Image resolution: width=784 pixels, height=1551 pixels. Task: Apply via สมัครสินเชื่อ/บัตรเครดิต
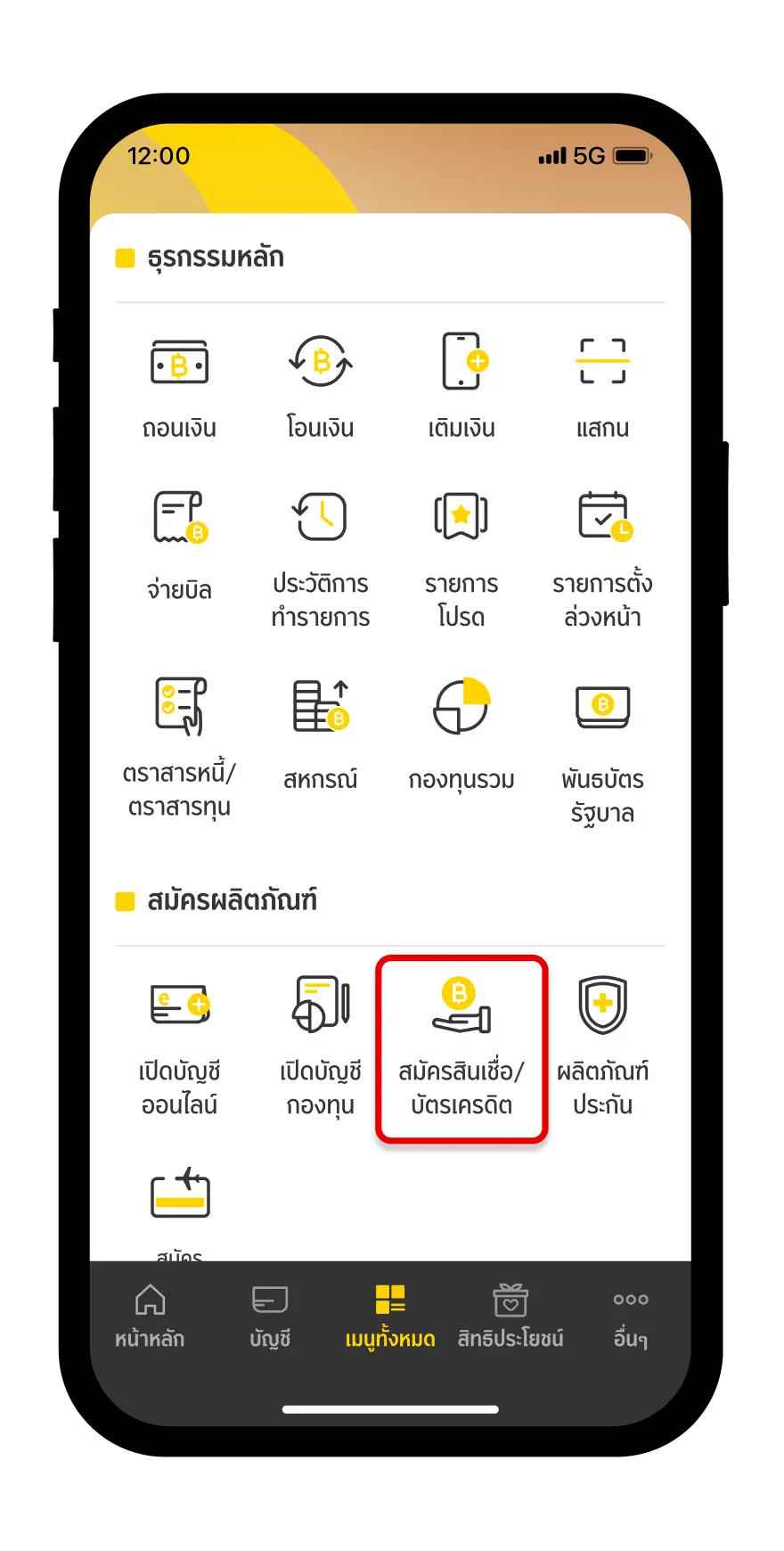(x=461, y=1047)
